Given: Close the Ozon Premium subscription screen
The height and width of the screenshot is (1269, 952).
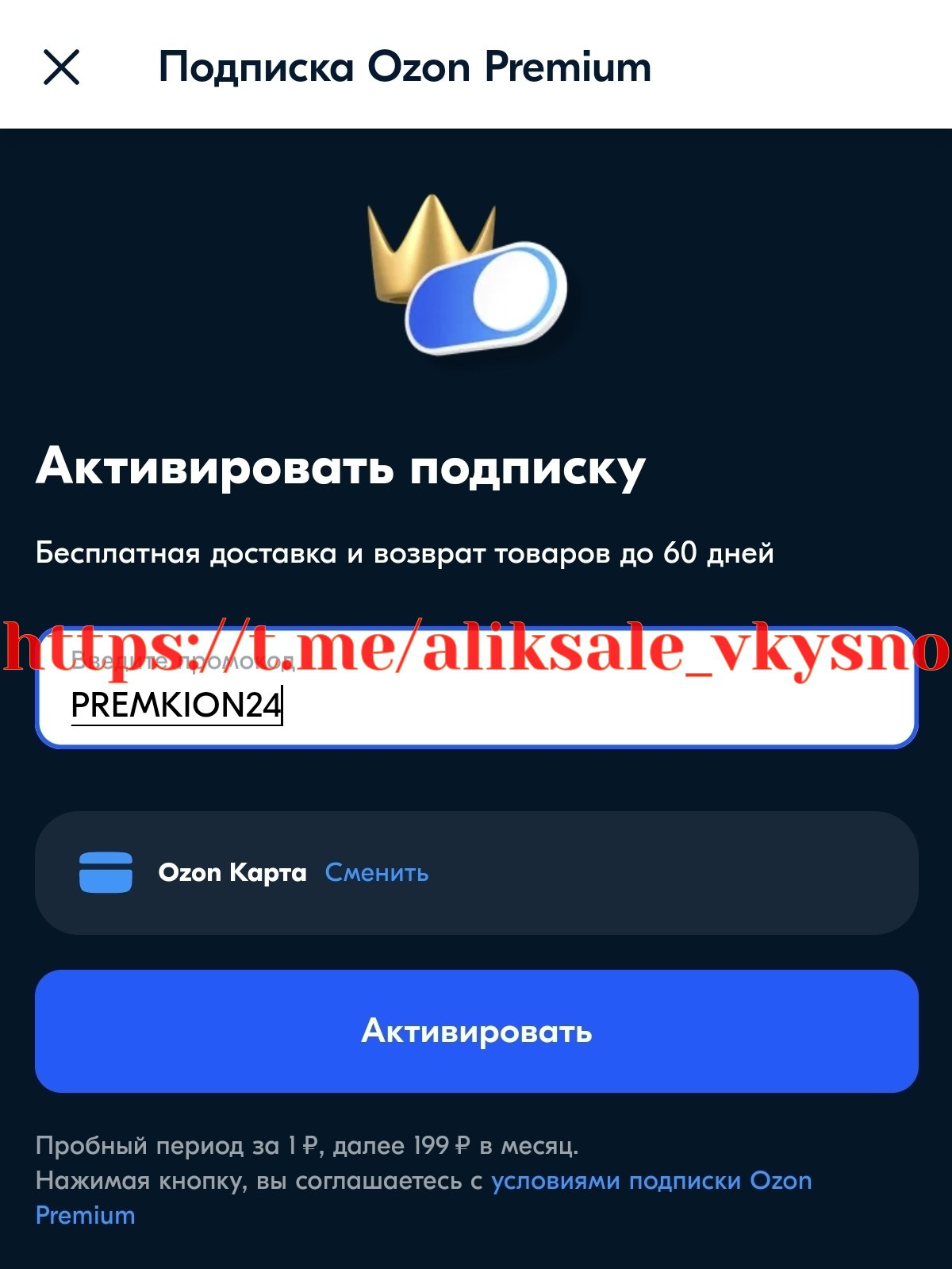Looking at the screenshot, I should (61, 67).
